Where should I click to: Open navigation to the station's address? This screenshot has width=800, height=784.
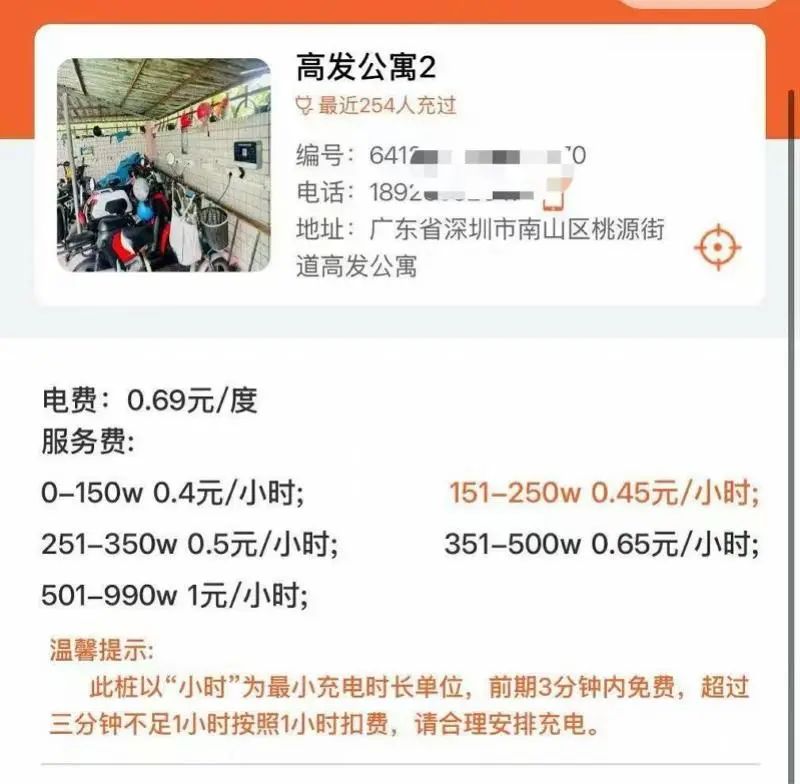click(x=718, y=247)
